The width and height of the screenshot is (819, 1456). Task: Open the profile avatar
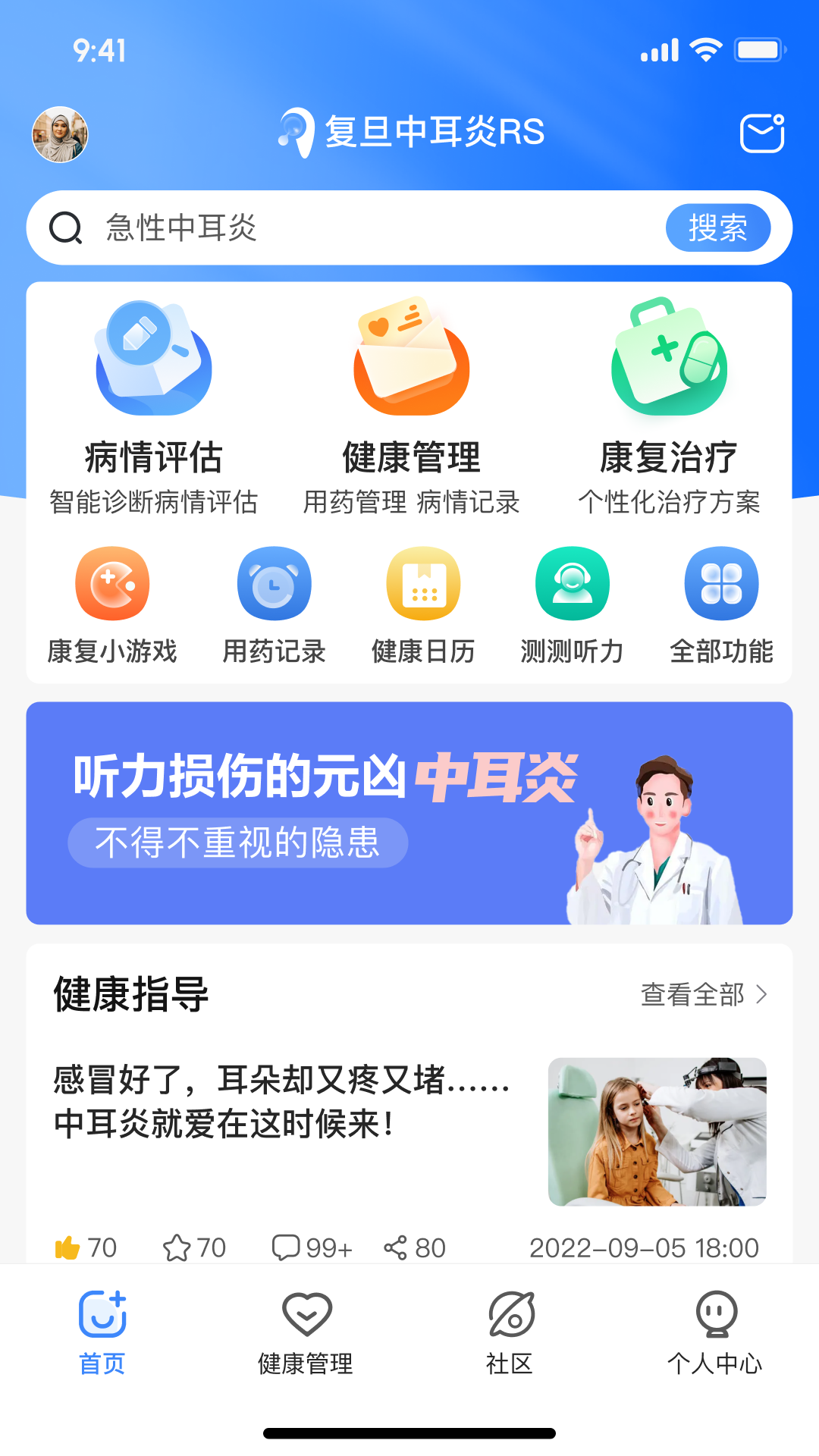click(60, 134)
